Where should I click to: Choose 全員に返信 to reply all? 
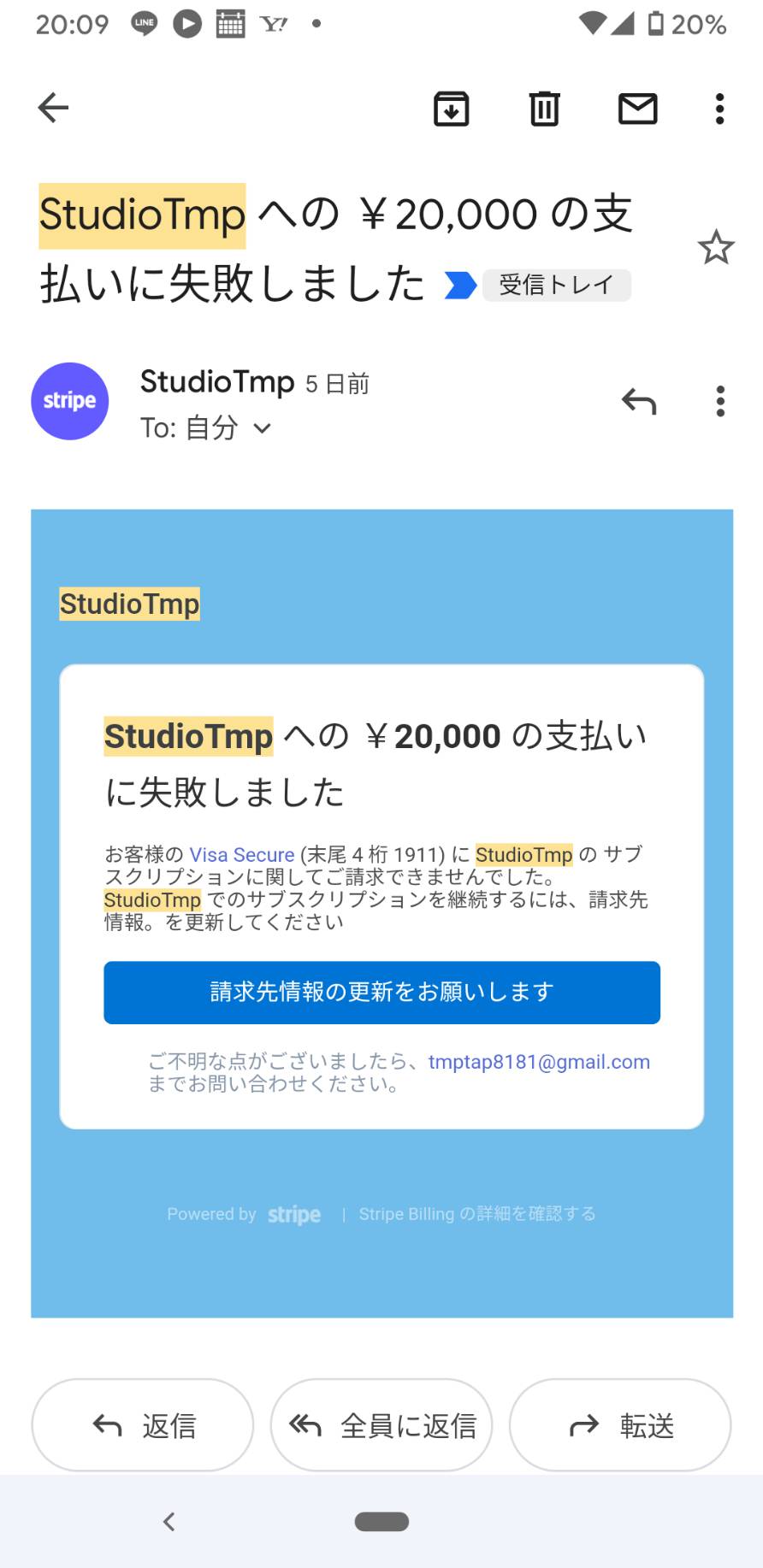tap(381, 1424)
